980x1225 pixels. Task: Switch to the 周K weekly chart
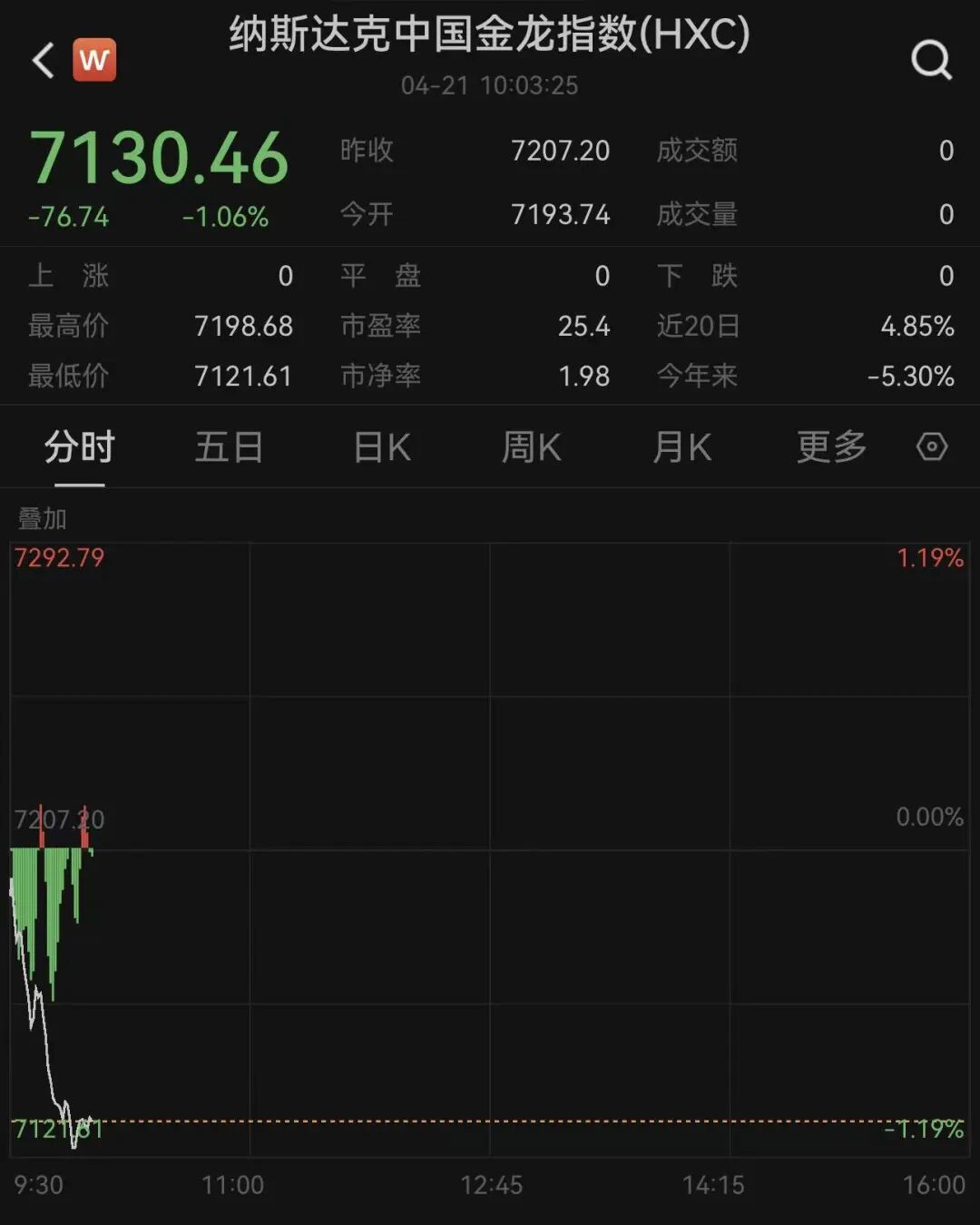[x=532, y=446]
